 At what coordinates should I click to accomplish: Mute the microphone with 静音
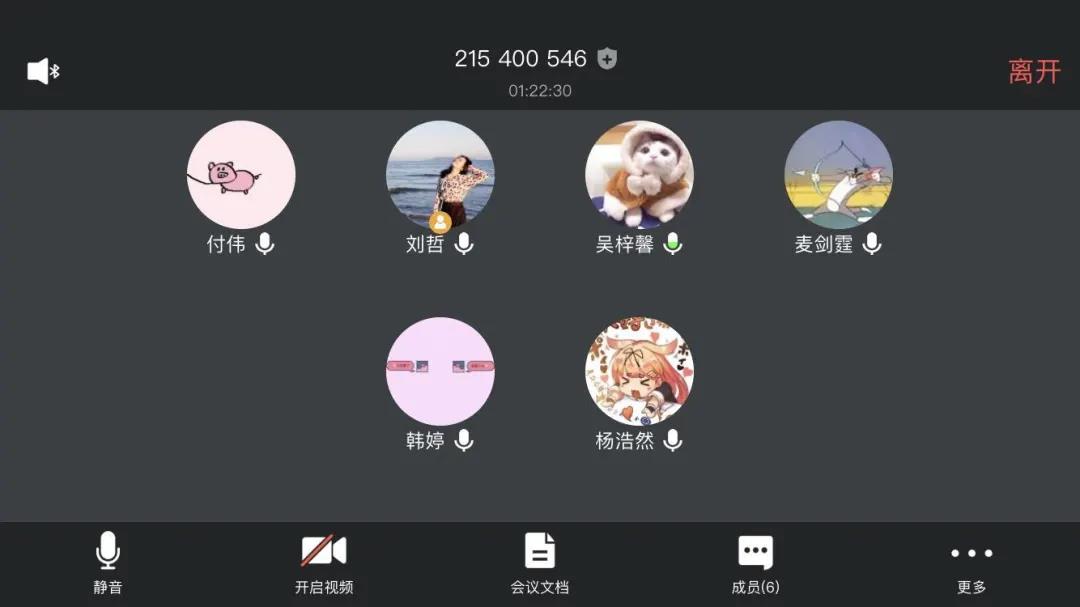(x=108, y=563)
